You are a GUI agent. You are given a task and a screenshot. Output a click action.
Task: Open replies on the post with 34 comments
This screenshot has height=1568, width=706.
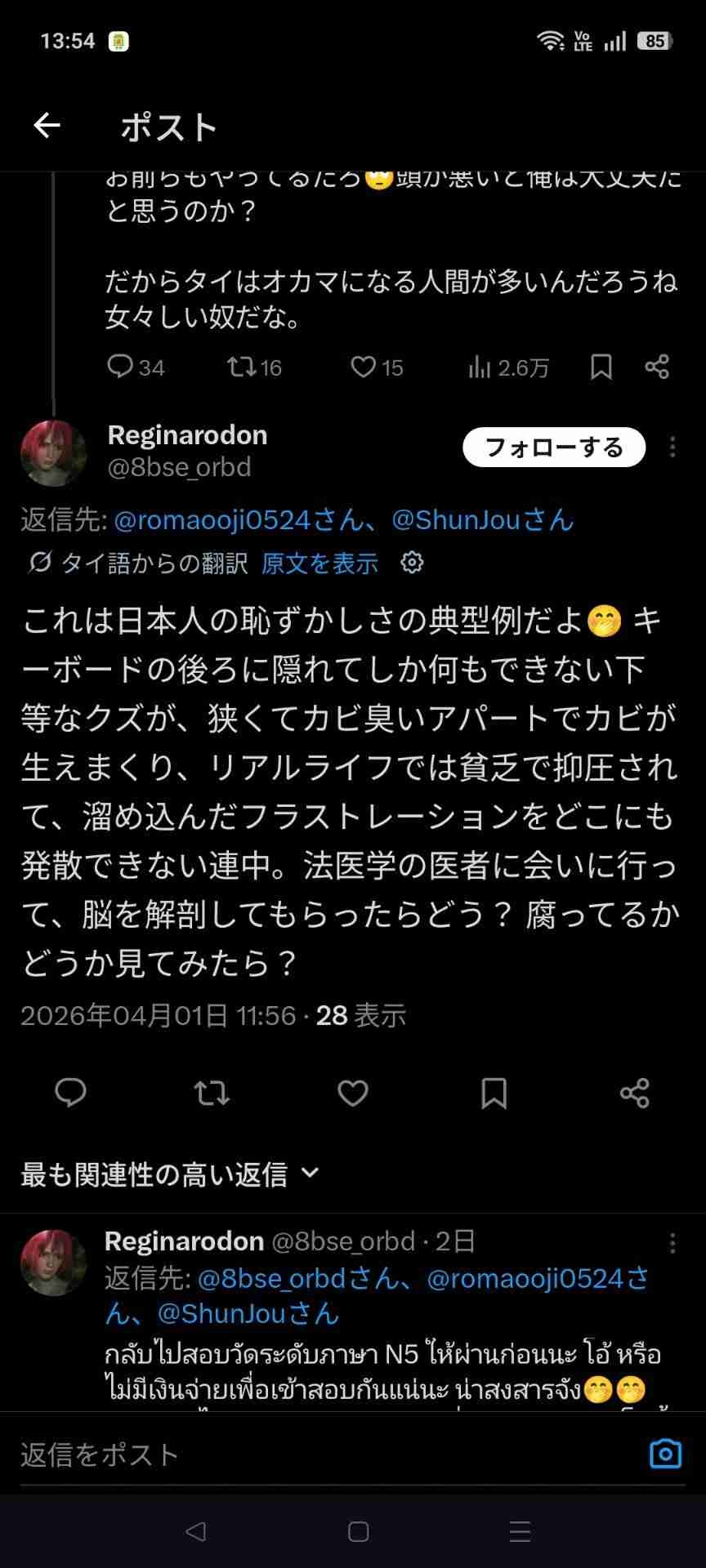pos(120,367)
